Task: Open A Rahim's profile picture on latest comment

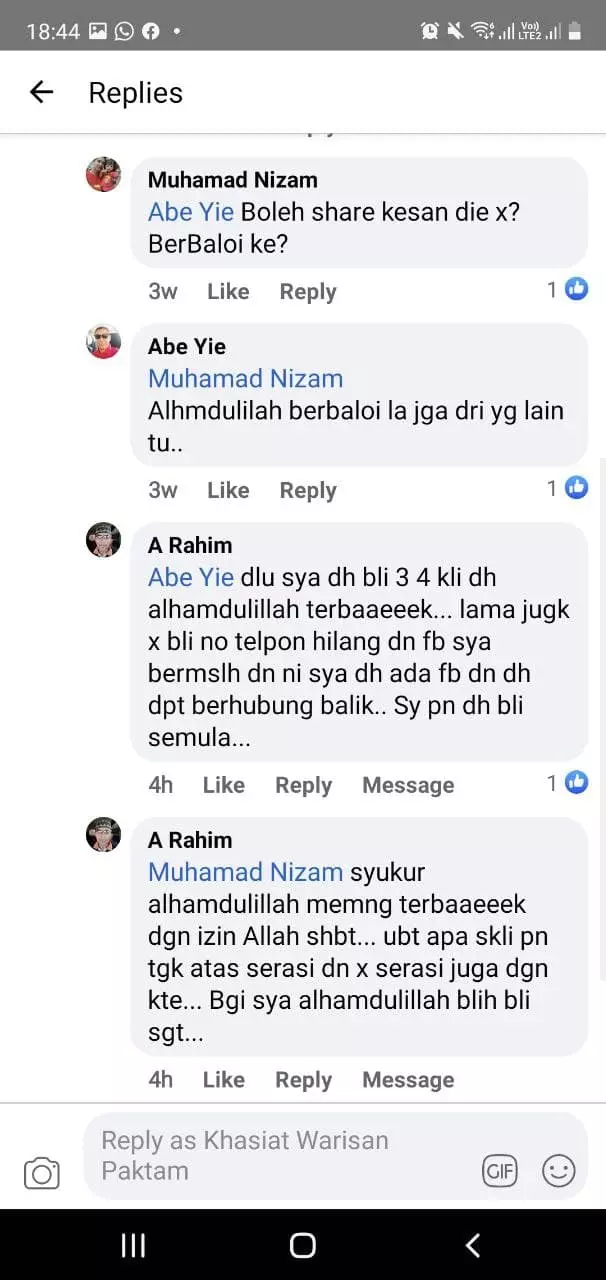Action: point(103,835)
